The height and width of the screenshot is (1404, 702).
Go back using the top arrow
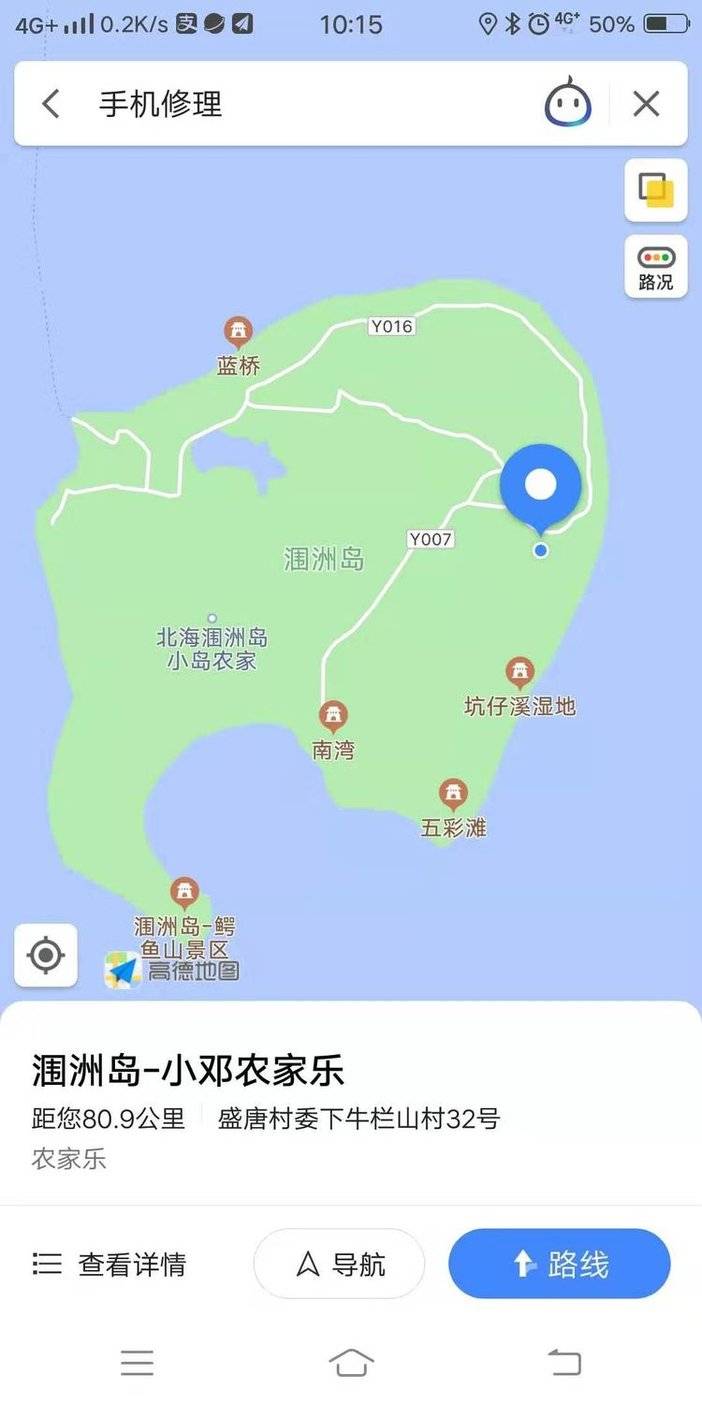pyautogui.click(x=51, y=104)
